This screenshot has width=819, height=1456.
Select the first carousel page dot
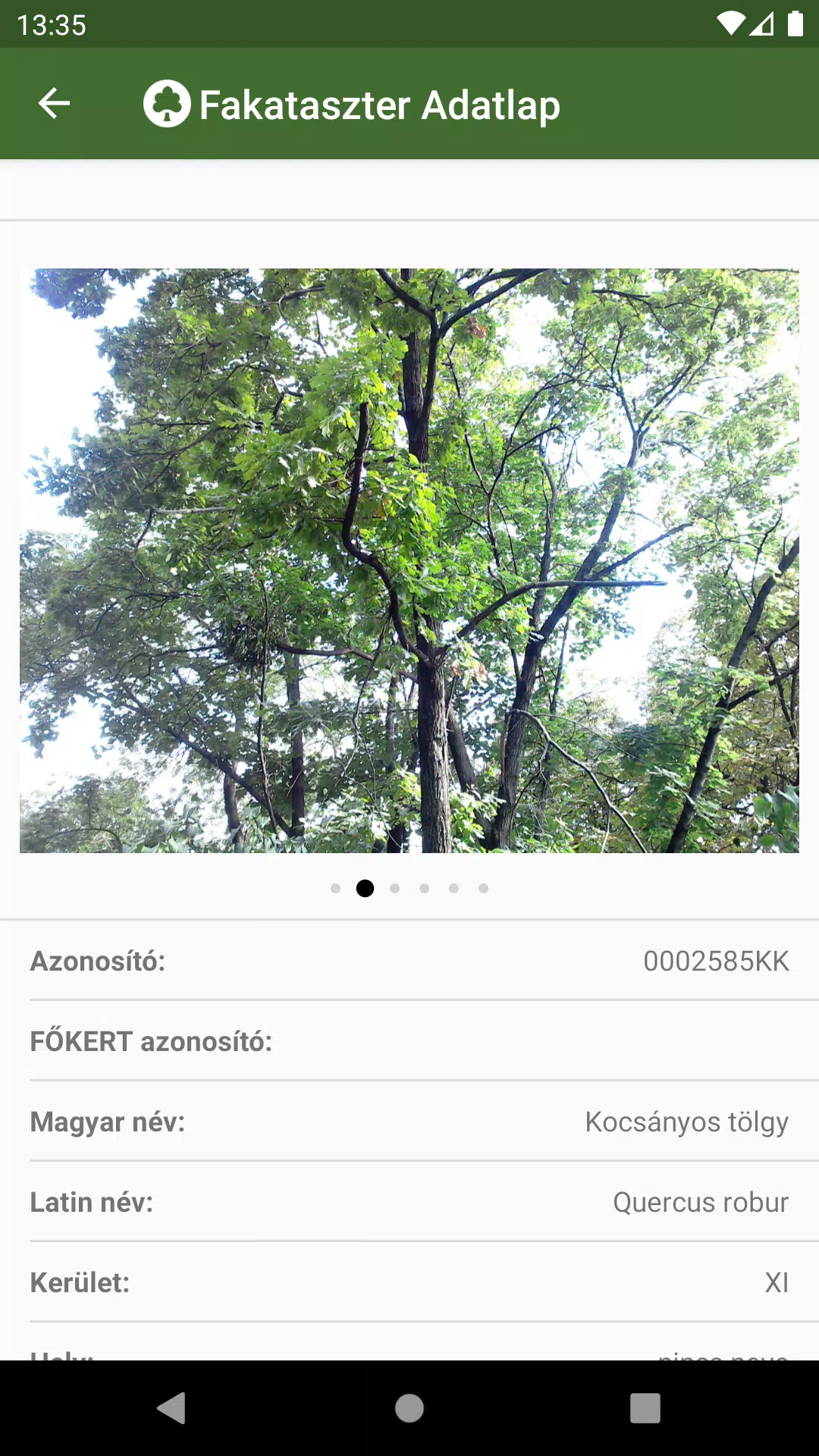334,888
